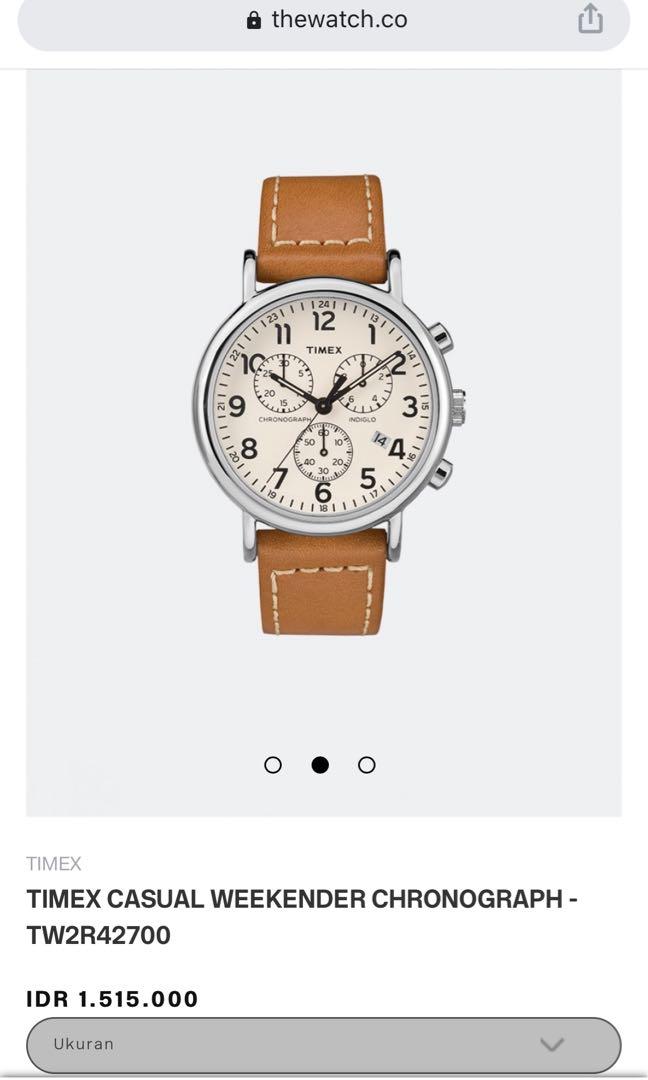Share this page via share icon
This screenshot has width=648, height=1080.
(x=591, y=19)
